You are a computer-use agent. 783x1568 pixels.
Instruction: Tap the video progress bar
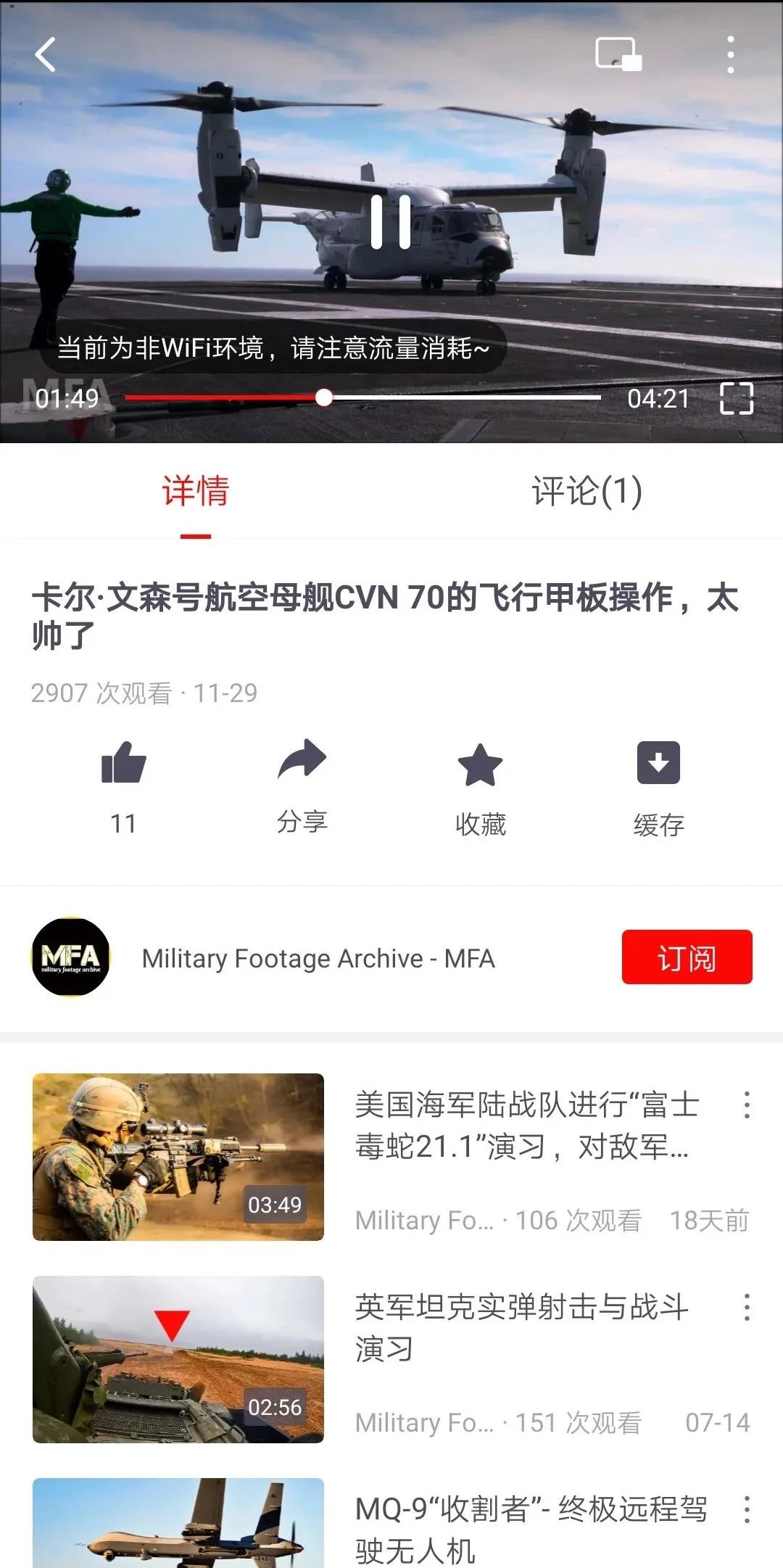(362, 397)
